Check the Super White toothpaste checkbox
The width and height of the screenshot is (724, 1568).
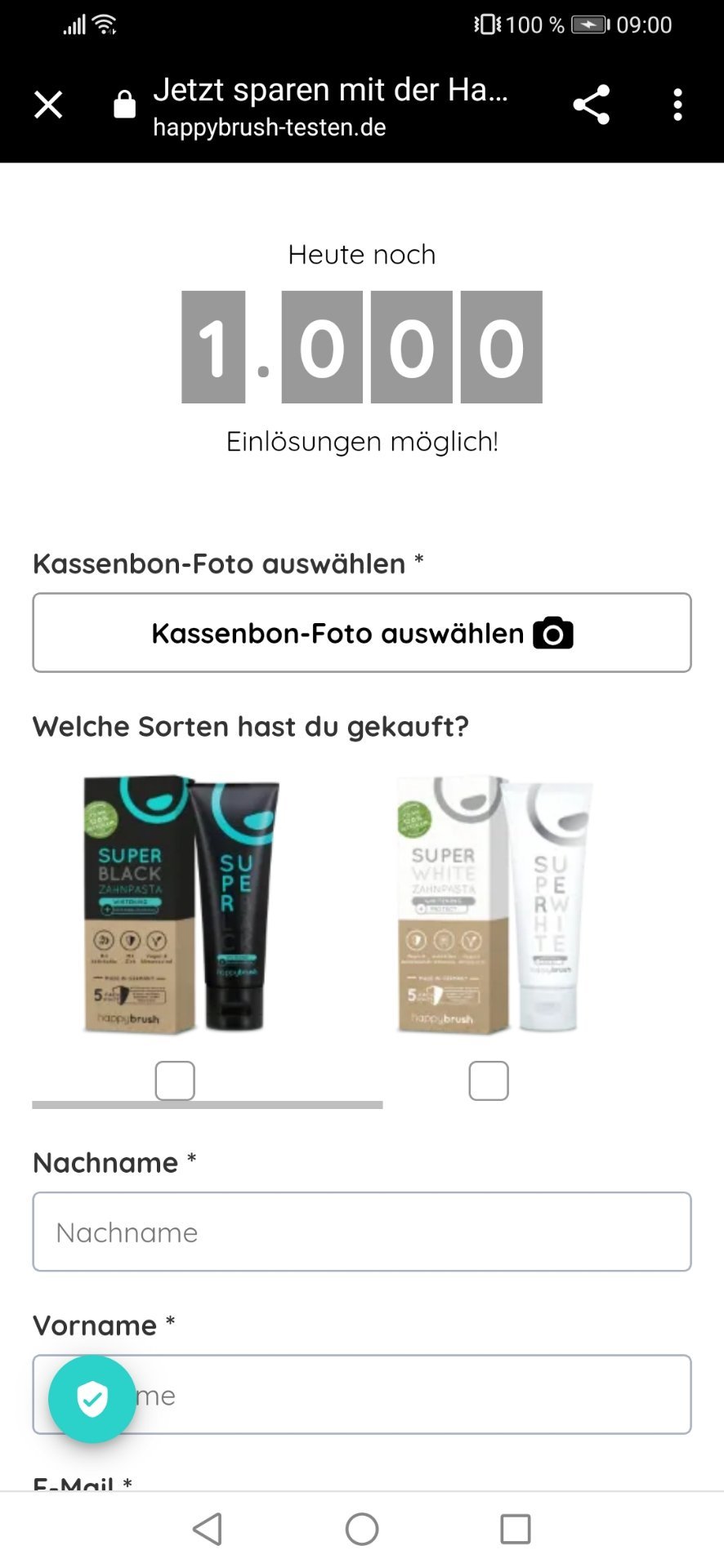coord(489,1080)
